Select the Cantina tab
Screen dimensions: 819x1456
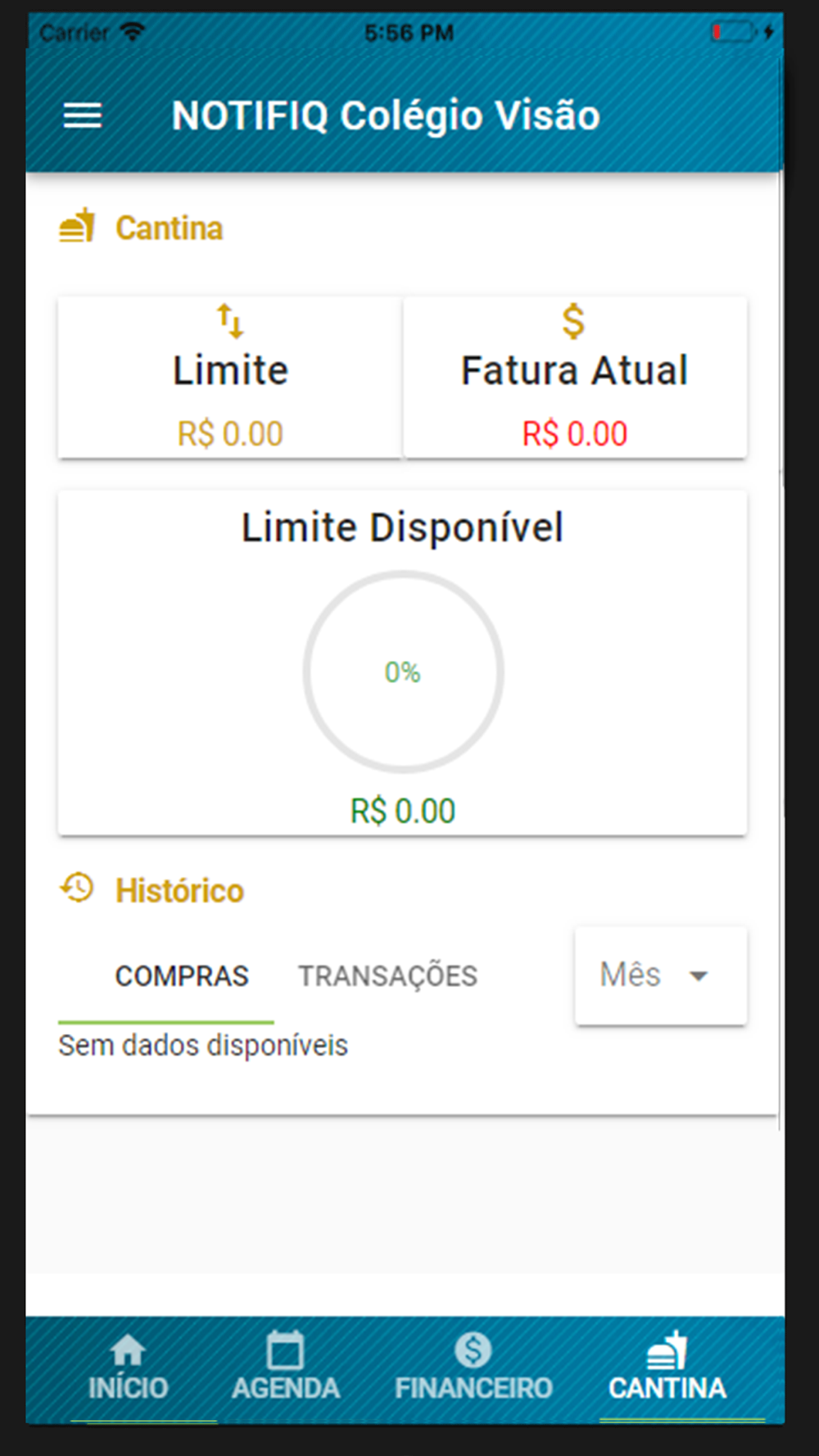click(667, 1368)
